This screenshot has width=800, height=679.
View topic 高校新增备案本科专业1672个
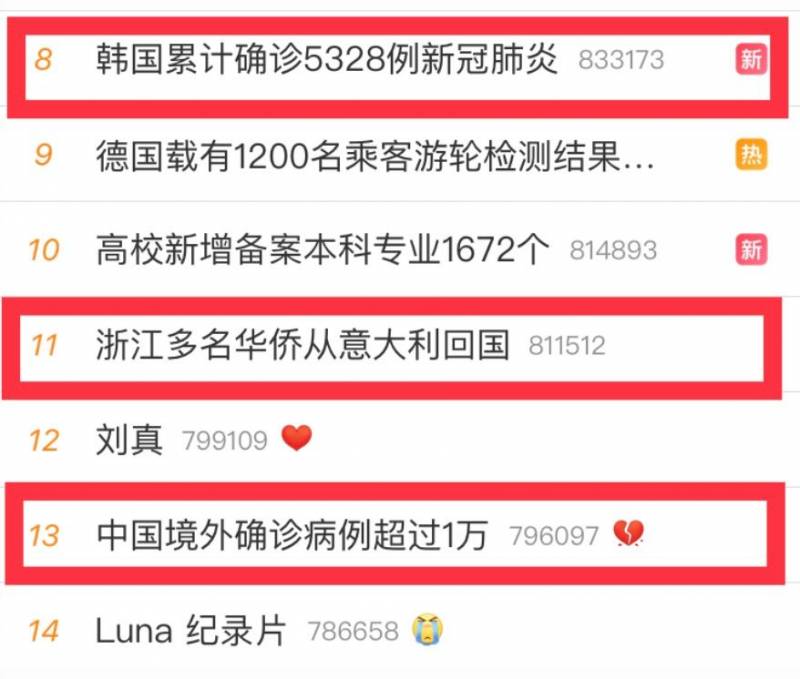coord(323,249)
